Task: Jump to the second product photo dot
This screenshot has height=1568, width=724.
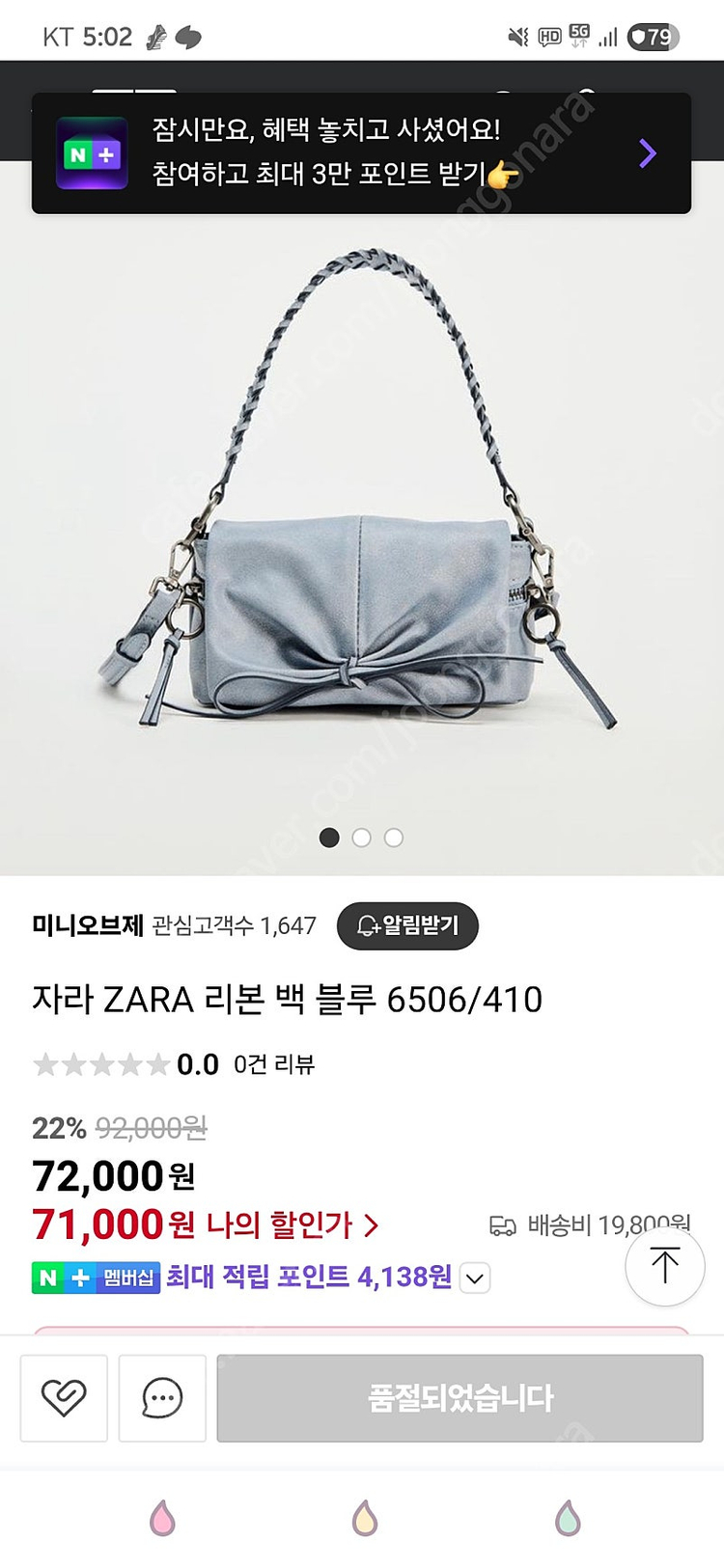Action: [361, 838]
